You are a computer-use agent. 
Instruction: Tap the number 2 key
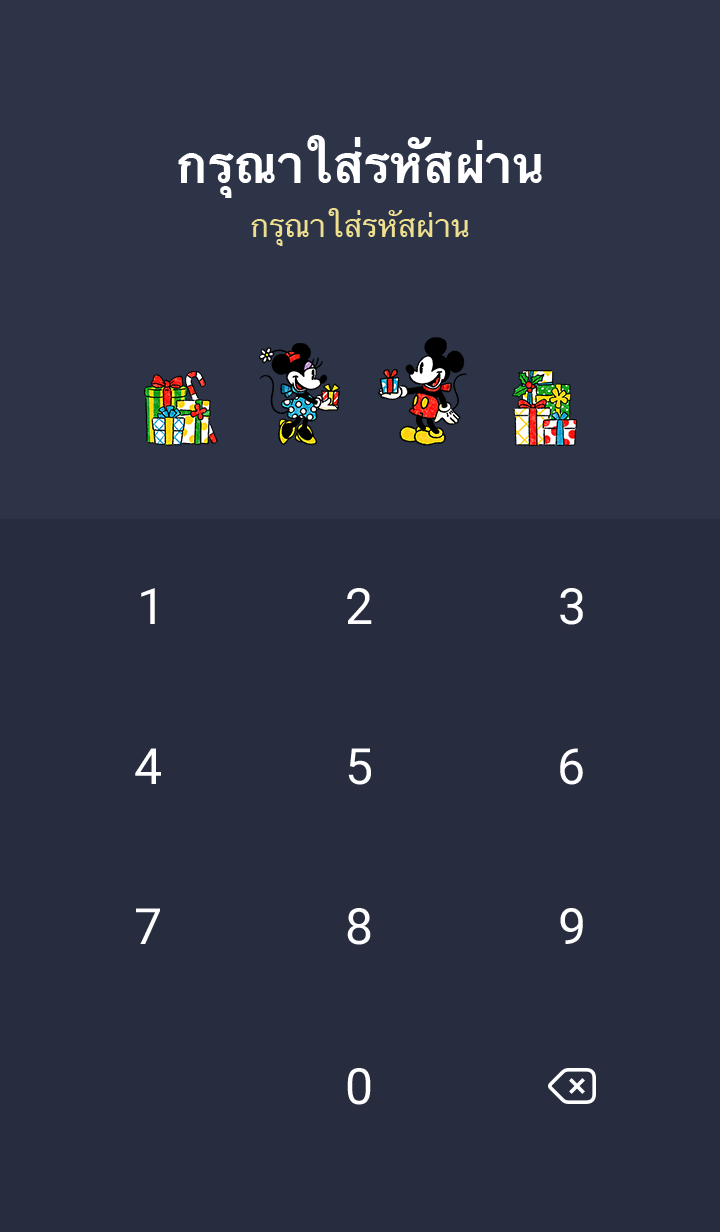pyautogui.click(x=359, y=607)
